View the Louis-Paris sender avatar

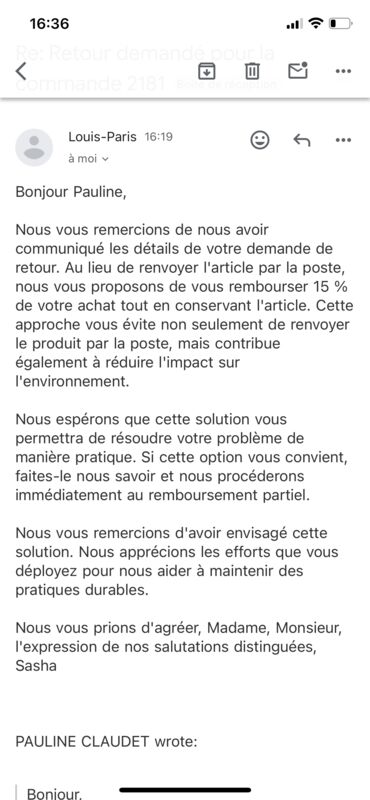[34, 147]
